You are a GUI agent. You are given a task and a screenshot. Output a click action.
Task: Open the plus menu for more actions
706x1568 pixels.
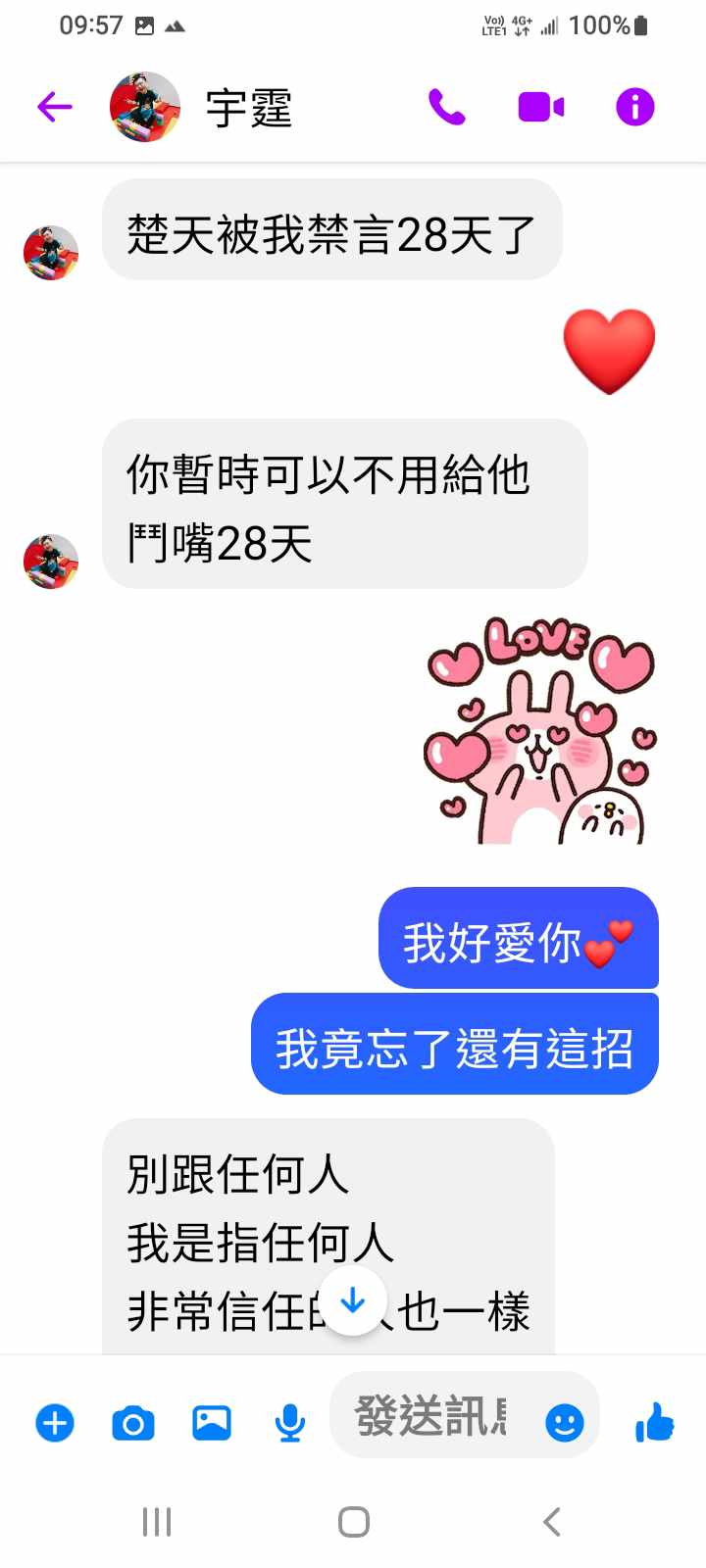(55, 1422)
